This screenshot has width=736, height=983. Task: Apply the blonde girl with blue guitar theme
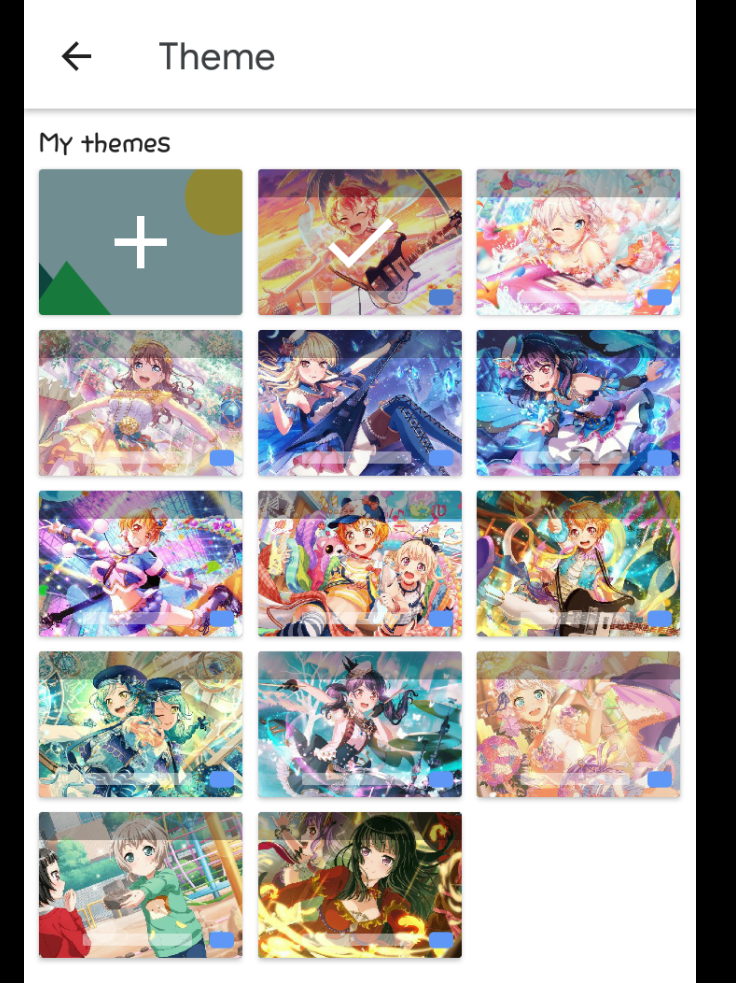pyautogui.click(x=359, y=403)
